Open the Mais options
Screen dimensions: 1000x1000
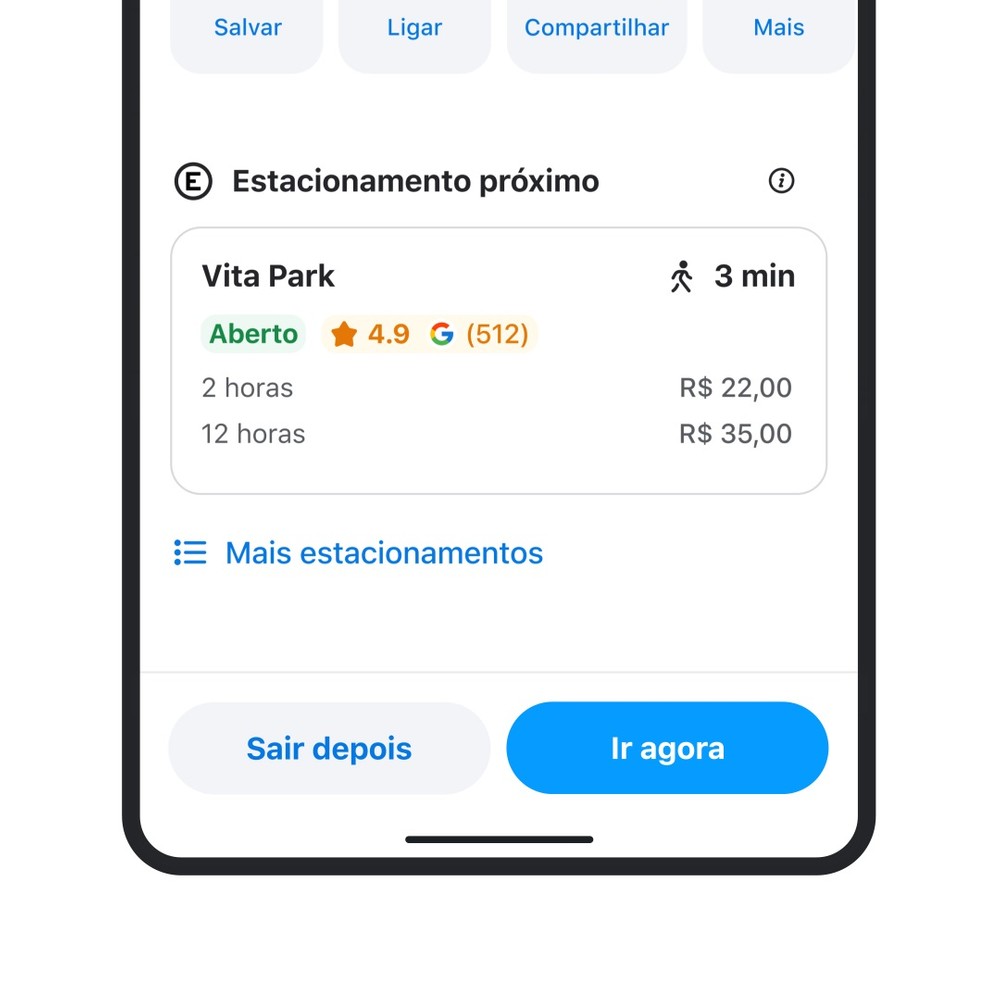click(x=778, y=30)
